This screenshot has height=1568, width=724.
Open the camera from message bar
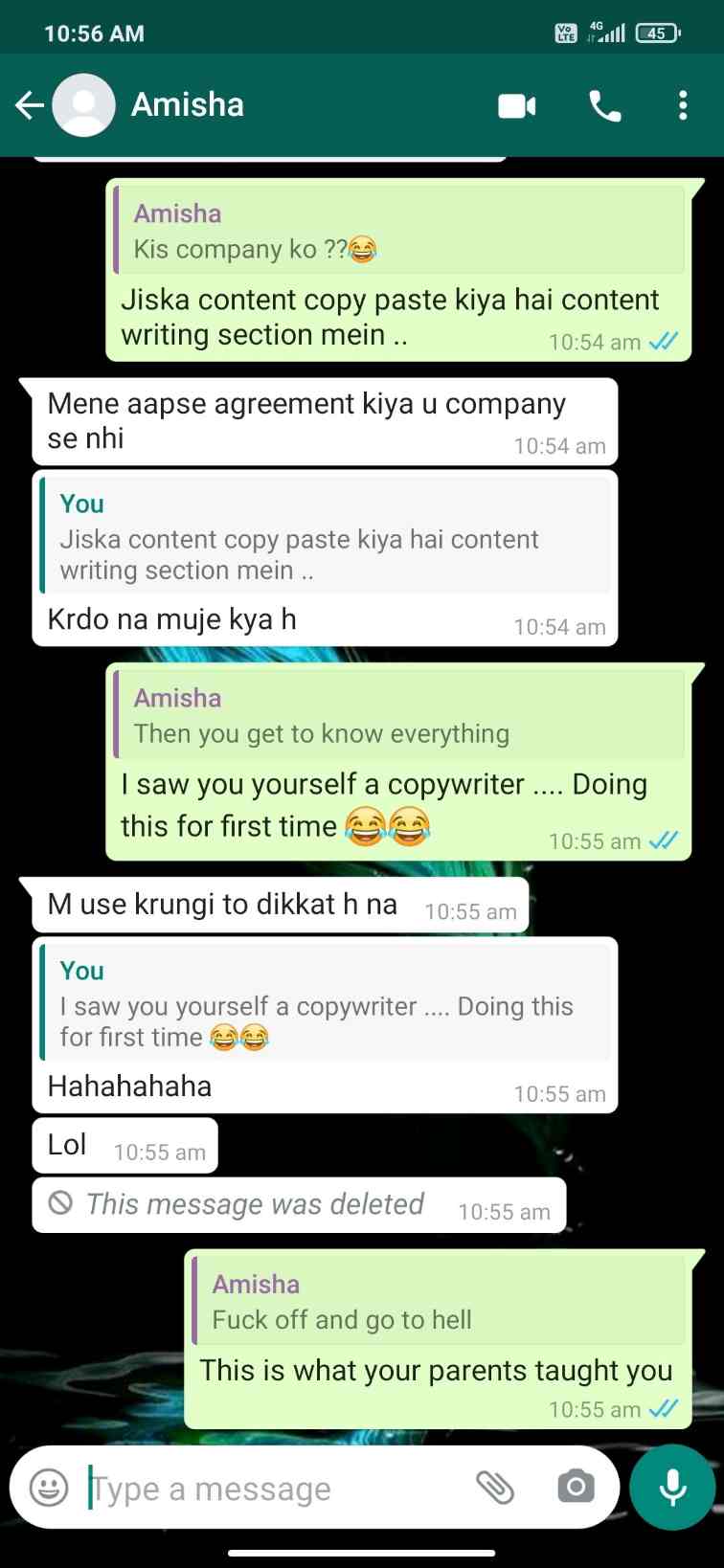pos(576,1488)
